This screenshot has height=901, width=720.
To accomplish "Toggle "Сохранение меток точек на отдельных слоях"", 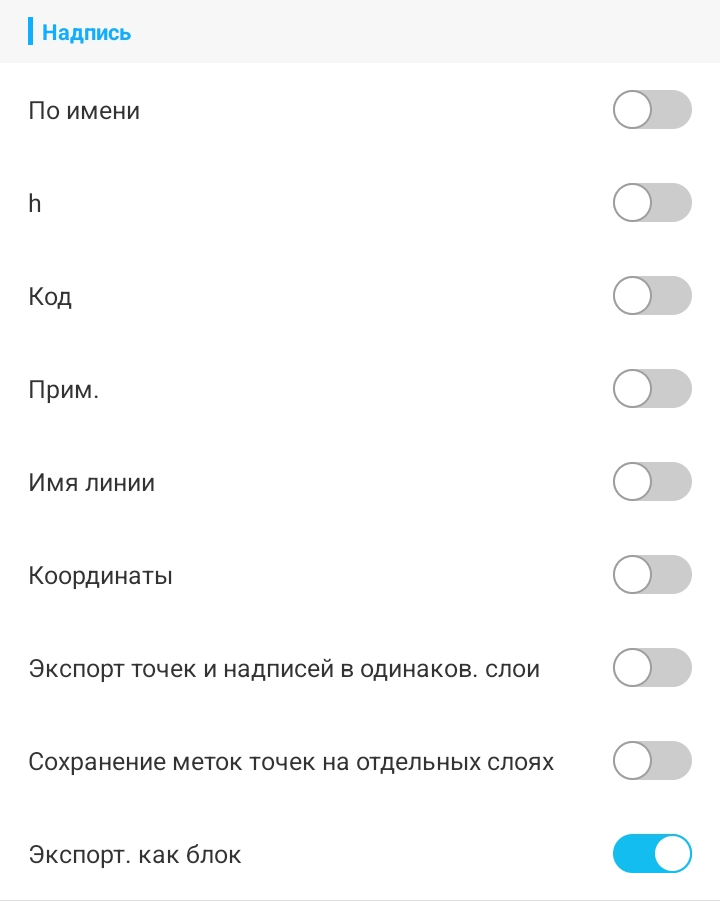I will click(x=652, y=761).
